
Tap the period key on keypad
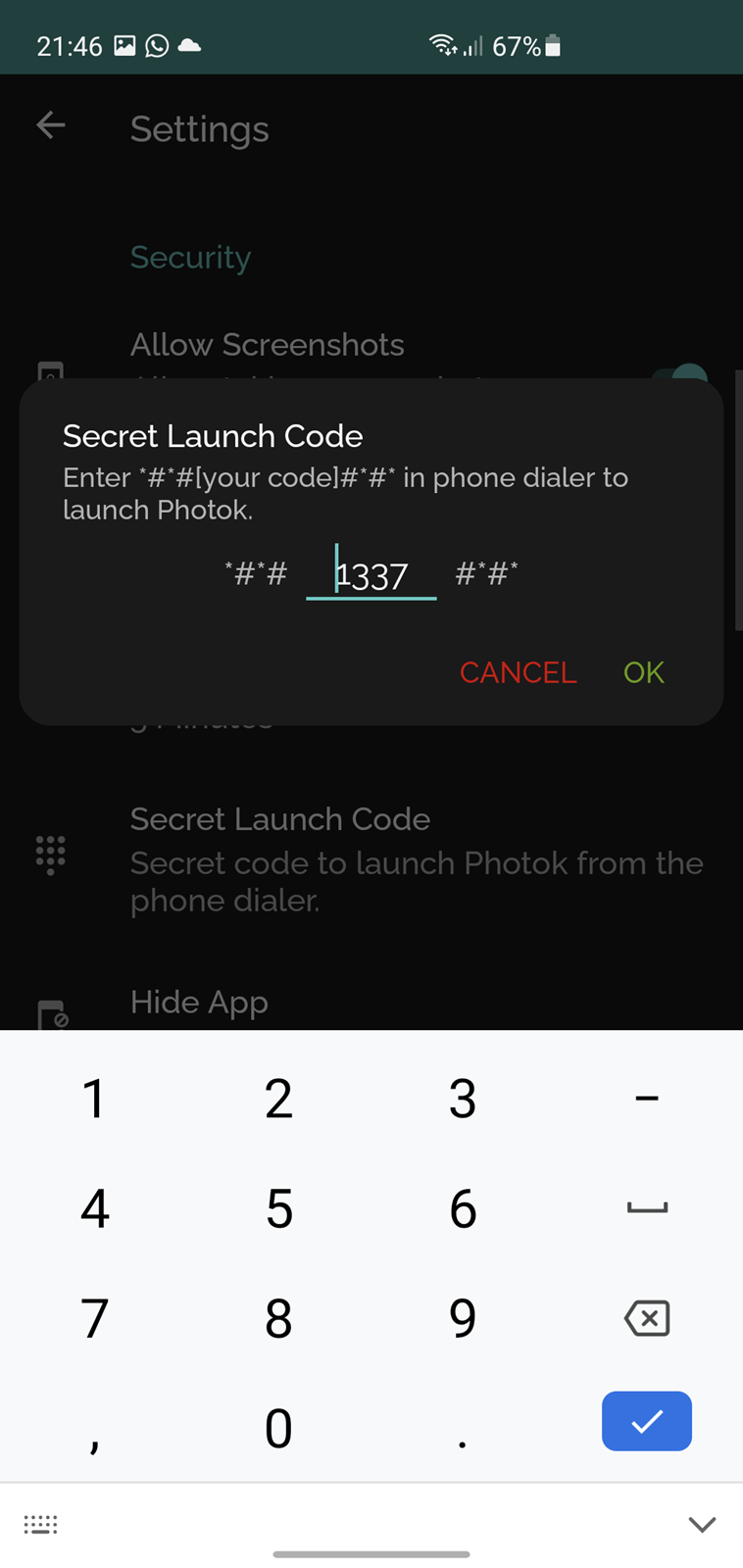(x=463, y=1428)
